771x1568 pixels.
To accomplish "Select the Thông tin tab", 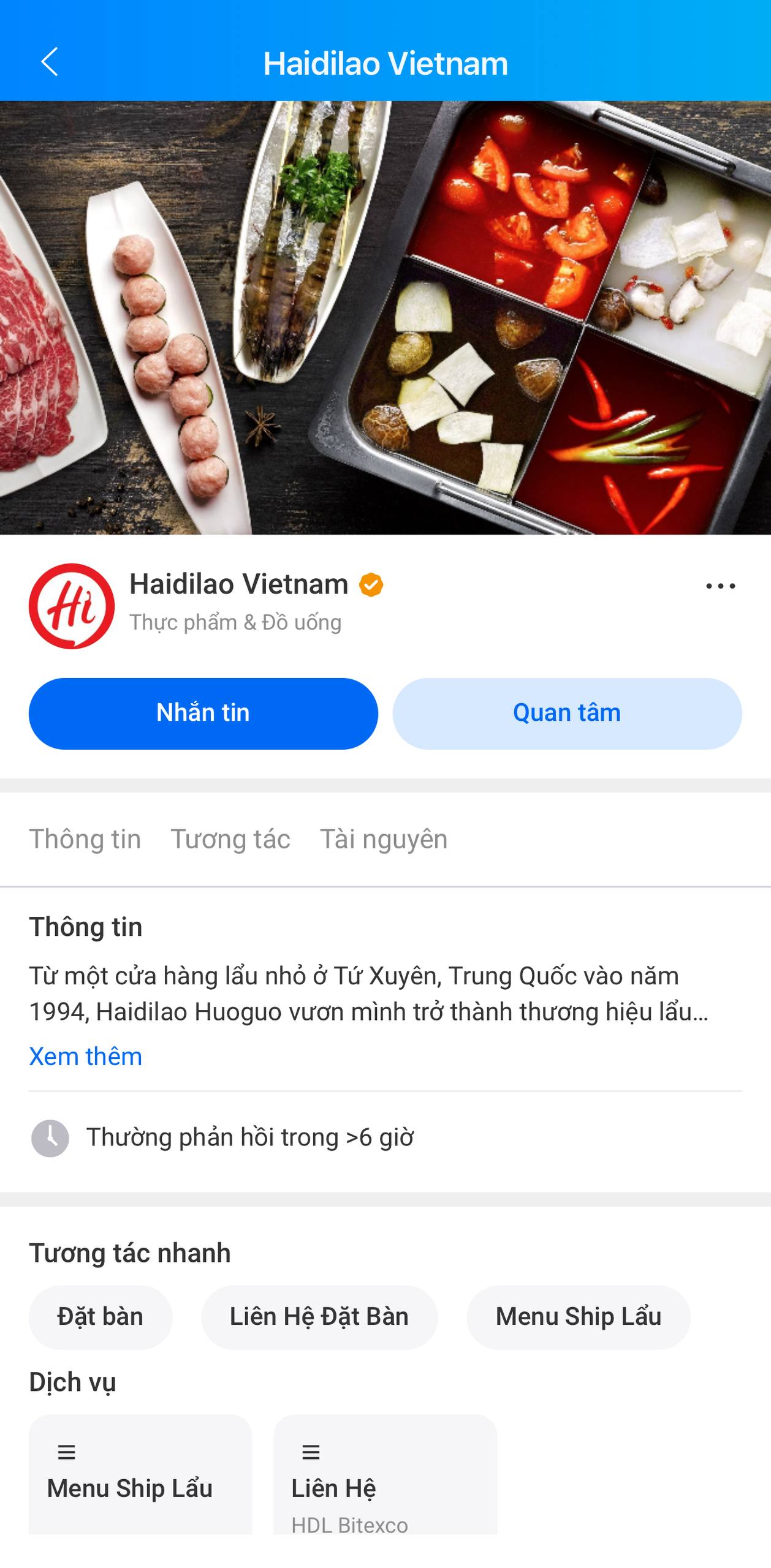I will point(86,839).
